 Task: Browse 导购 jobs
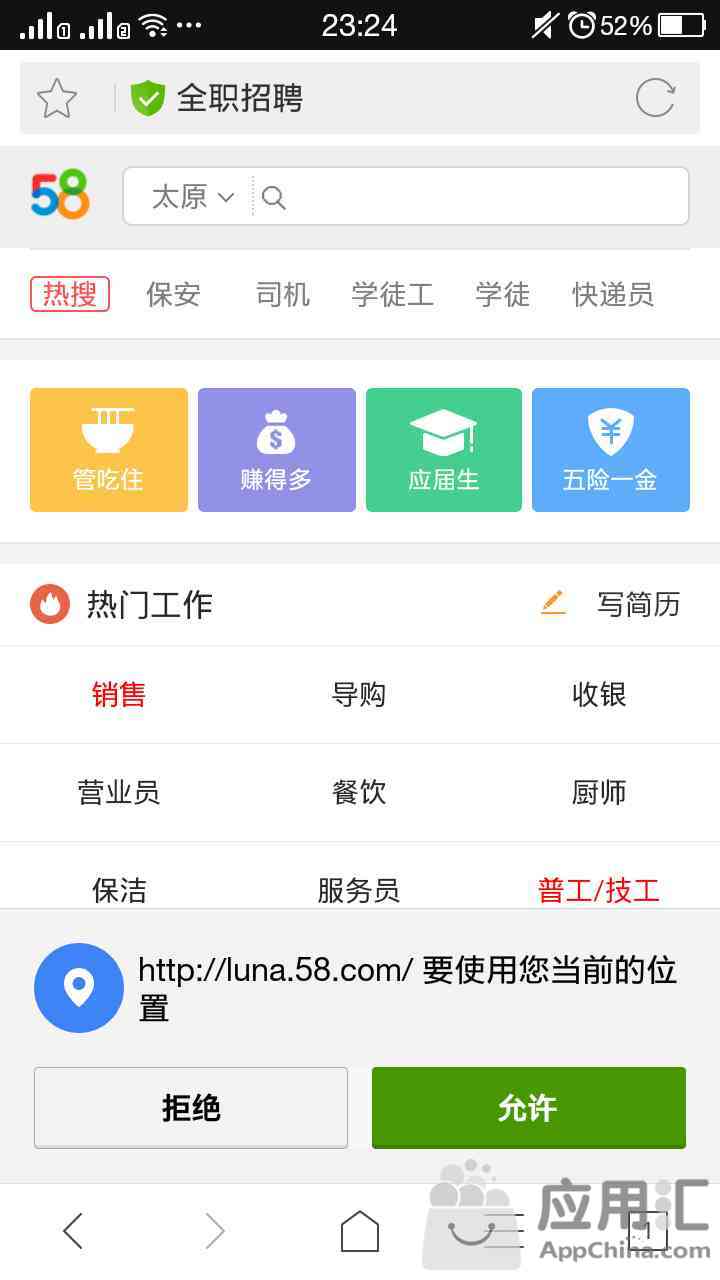pyautogui.click(x=359, y=694)
